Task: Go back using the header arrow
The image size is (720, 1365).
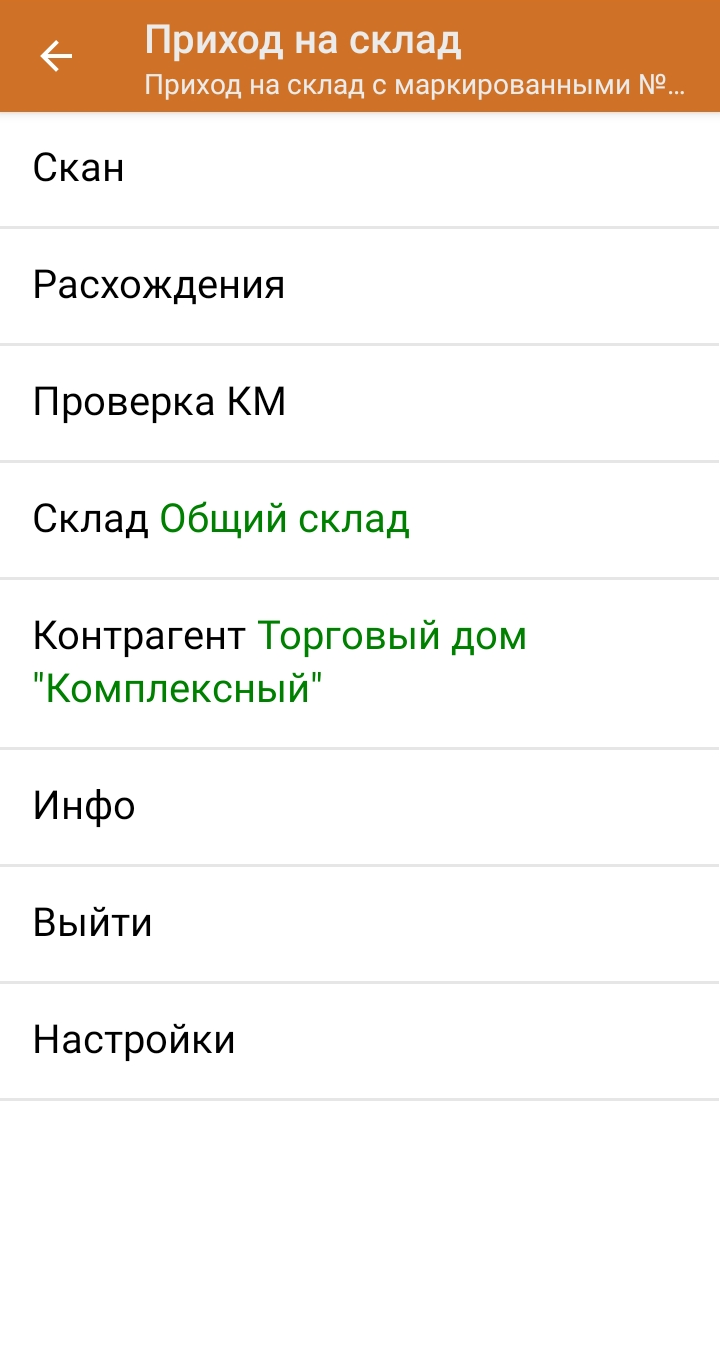Action: (56, 57)
